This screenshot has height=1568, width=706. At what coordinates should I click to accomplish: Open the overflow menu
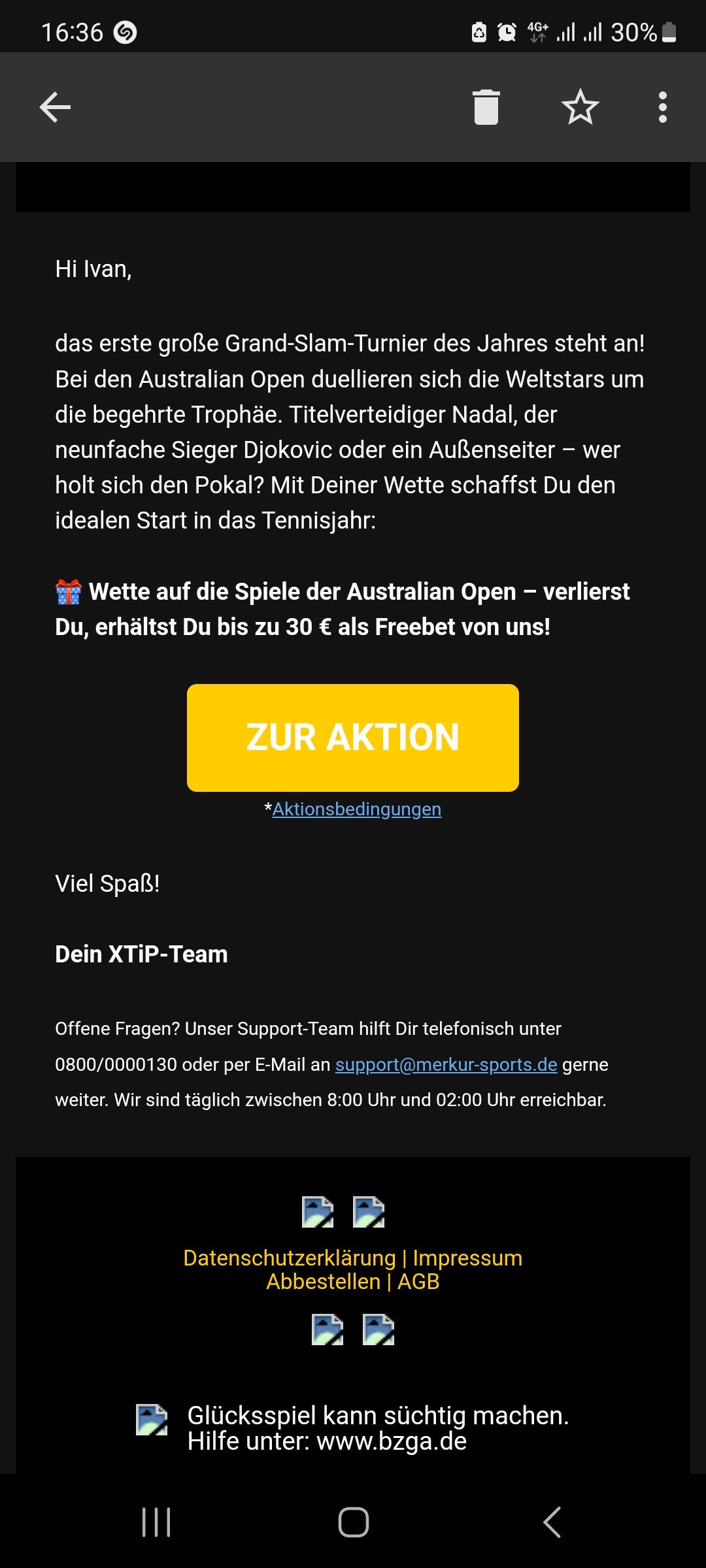point(662,107)
